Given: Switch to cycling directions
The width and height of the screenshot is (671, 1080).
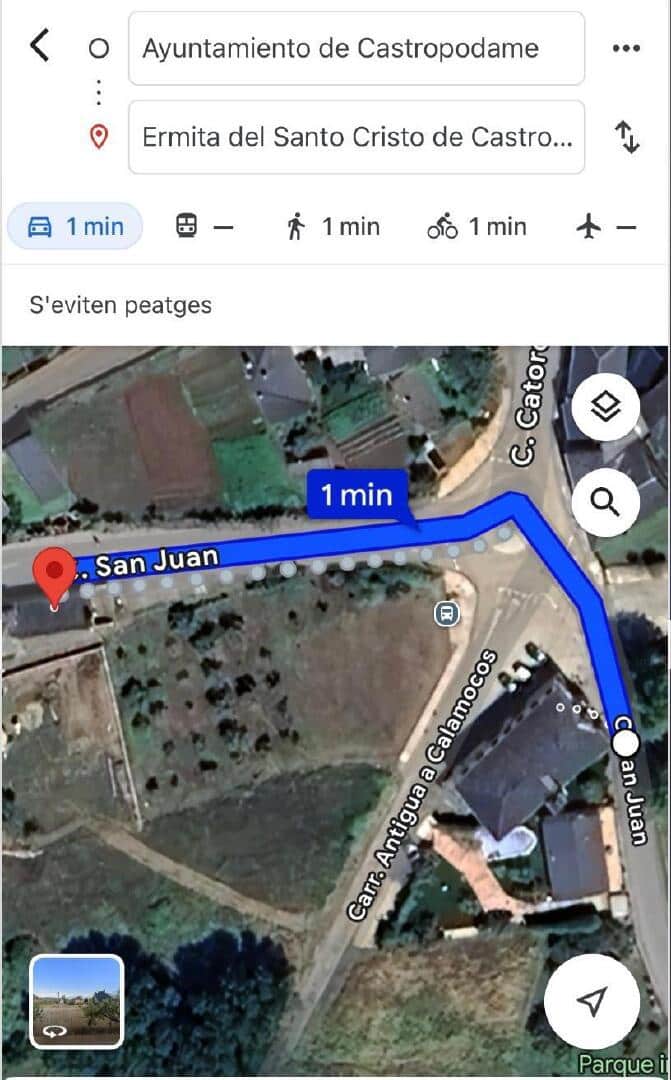Looking at the screenshot, I should (476, 227).
